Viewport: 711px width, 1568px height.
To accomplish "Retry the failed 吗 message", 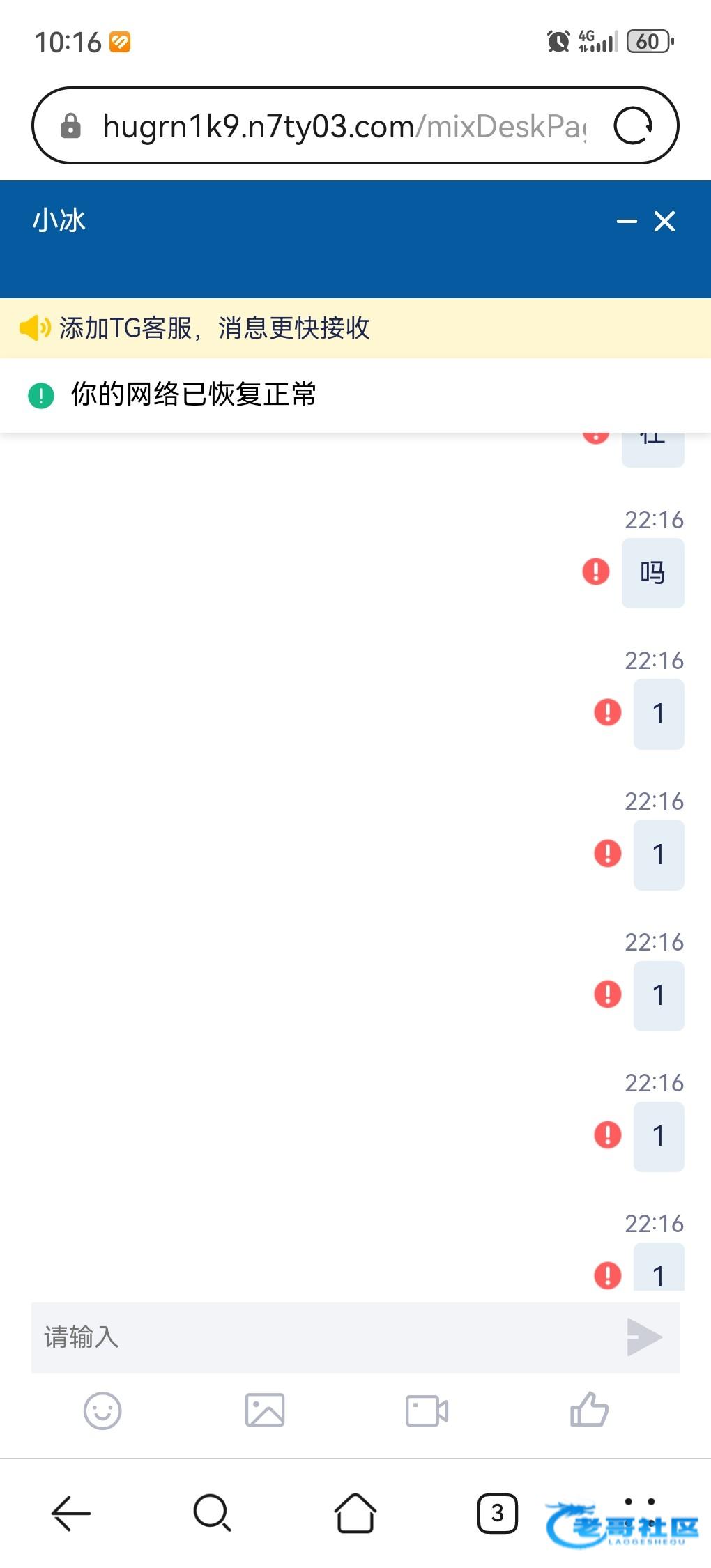I will tap(596, 571).
